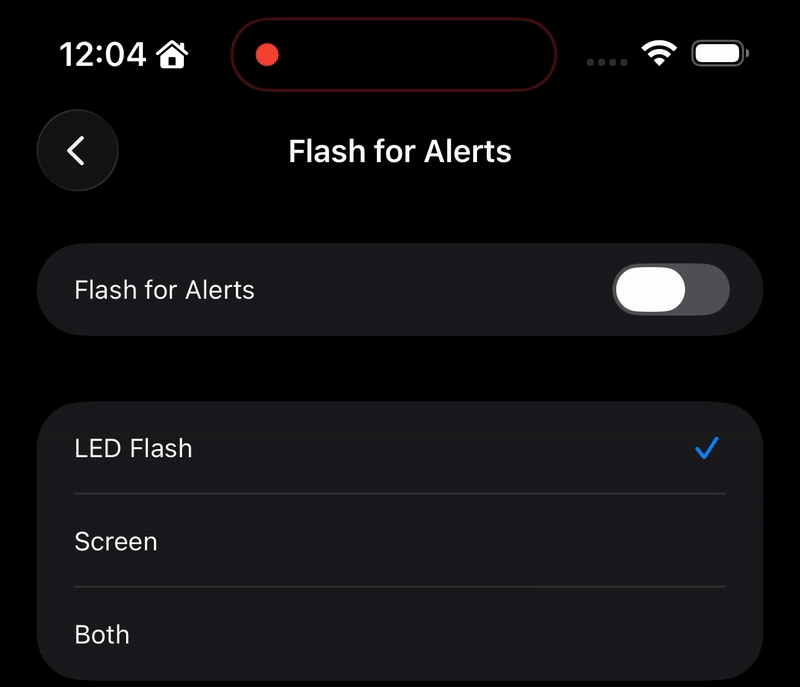Toggle the Flash for Alerts switch
Viewport: 800px width, 687px height.
pyautogui.click(x=670, y=290)
